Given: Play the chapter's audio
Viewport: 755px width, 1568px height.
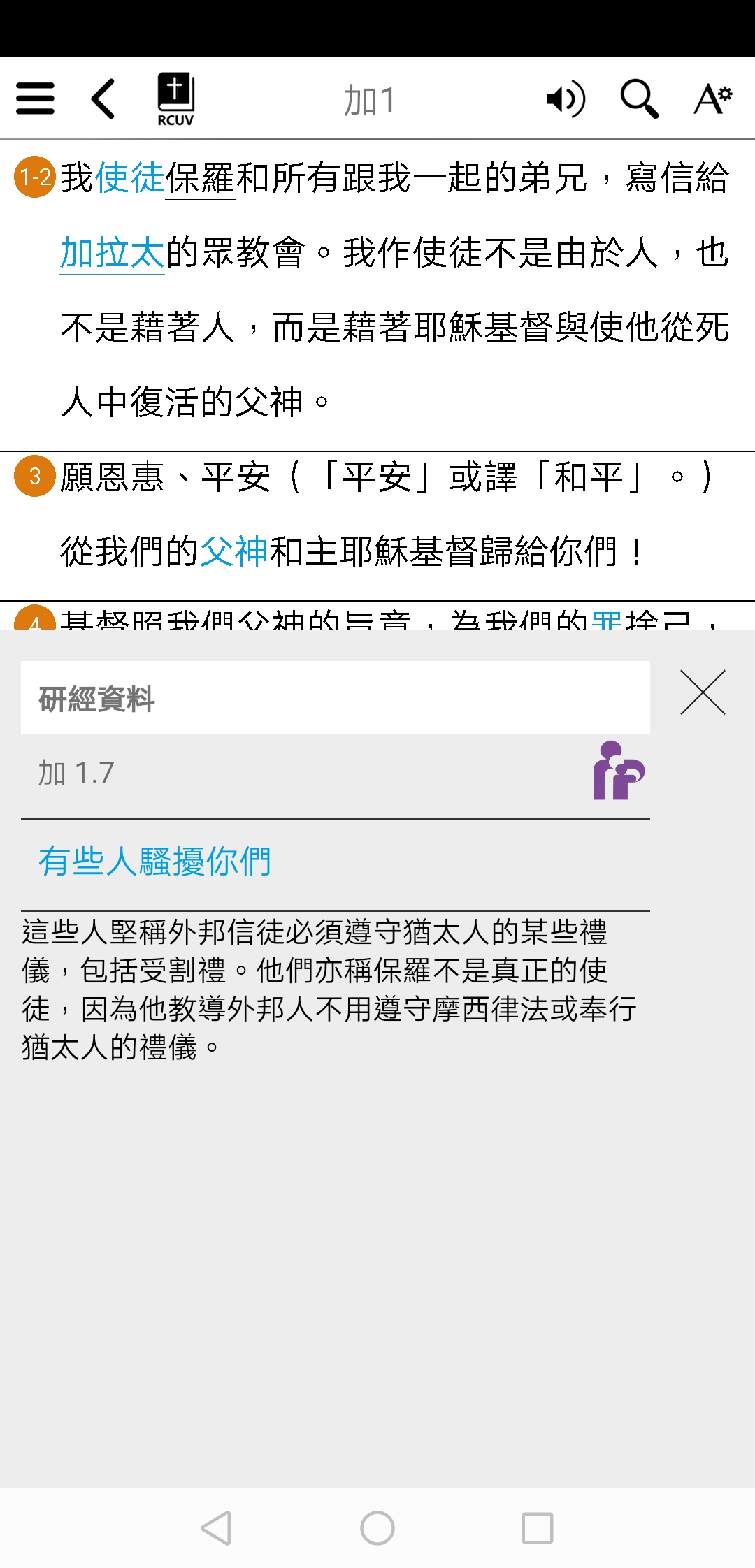Looking at the screenshot, I should (x=565, y=99).
